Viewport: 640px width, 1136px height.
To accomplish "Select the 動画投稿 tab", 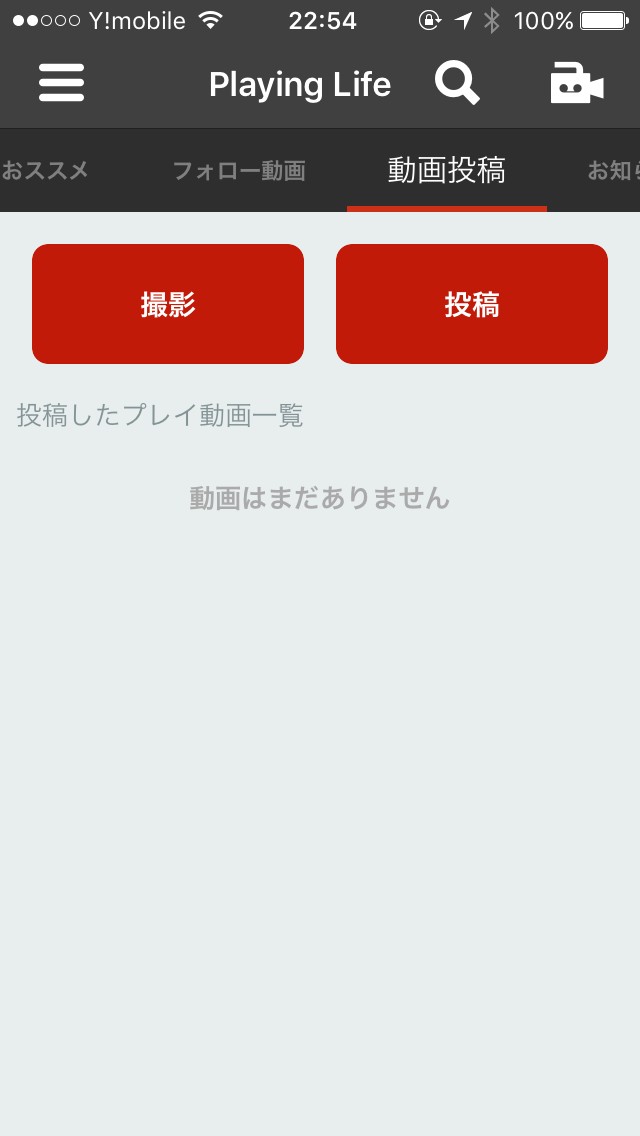I will [x=446, y=171].
